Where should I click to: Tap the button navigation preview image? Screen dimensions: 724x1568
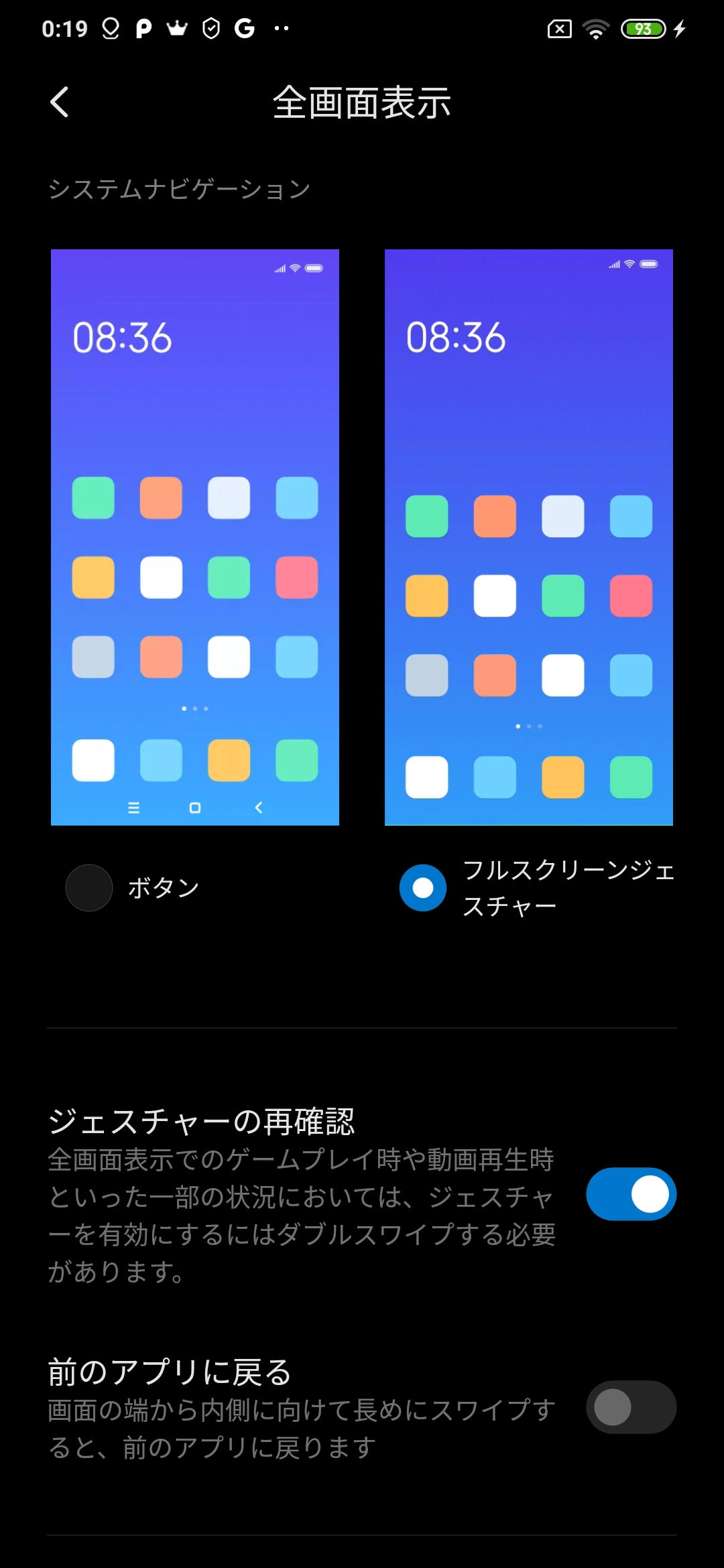click(x=195, y=537)
